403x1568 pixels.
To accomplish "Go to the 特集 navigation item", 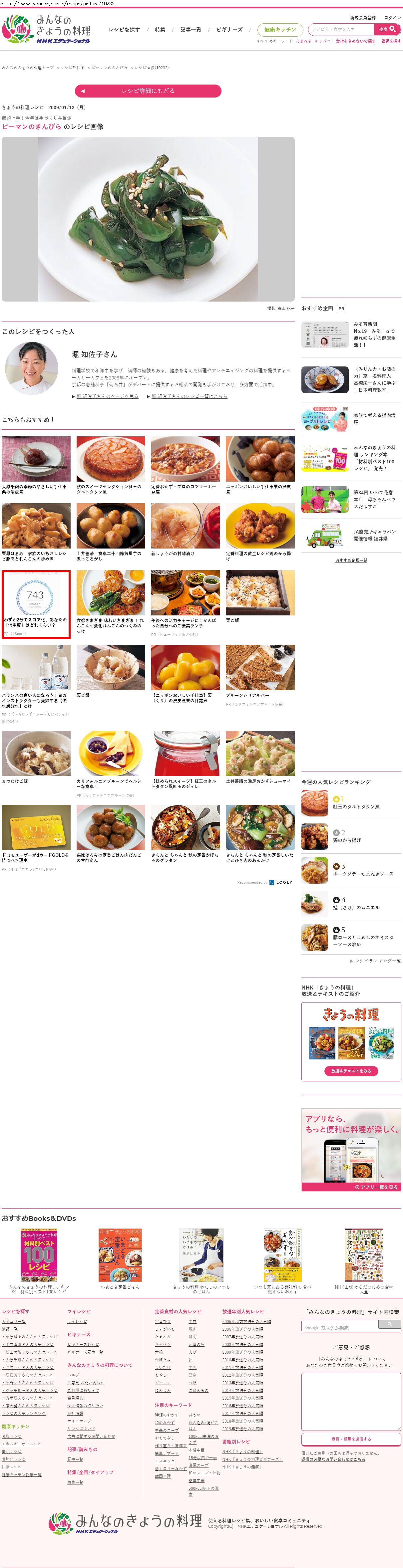I will (160, 30).
